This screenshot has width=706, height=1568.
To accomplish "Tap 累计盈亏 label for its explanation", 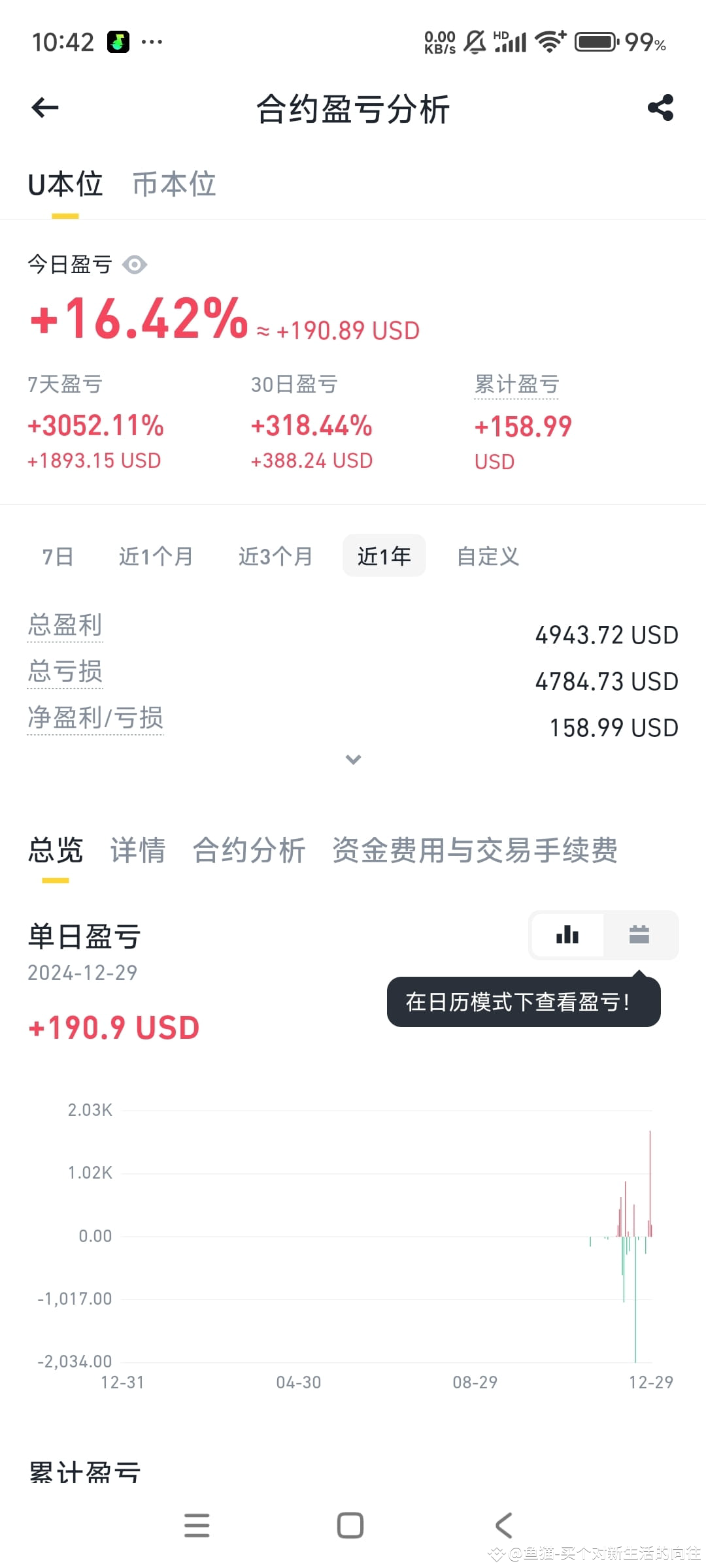I will (516, 384).
